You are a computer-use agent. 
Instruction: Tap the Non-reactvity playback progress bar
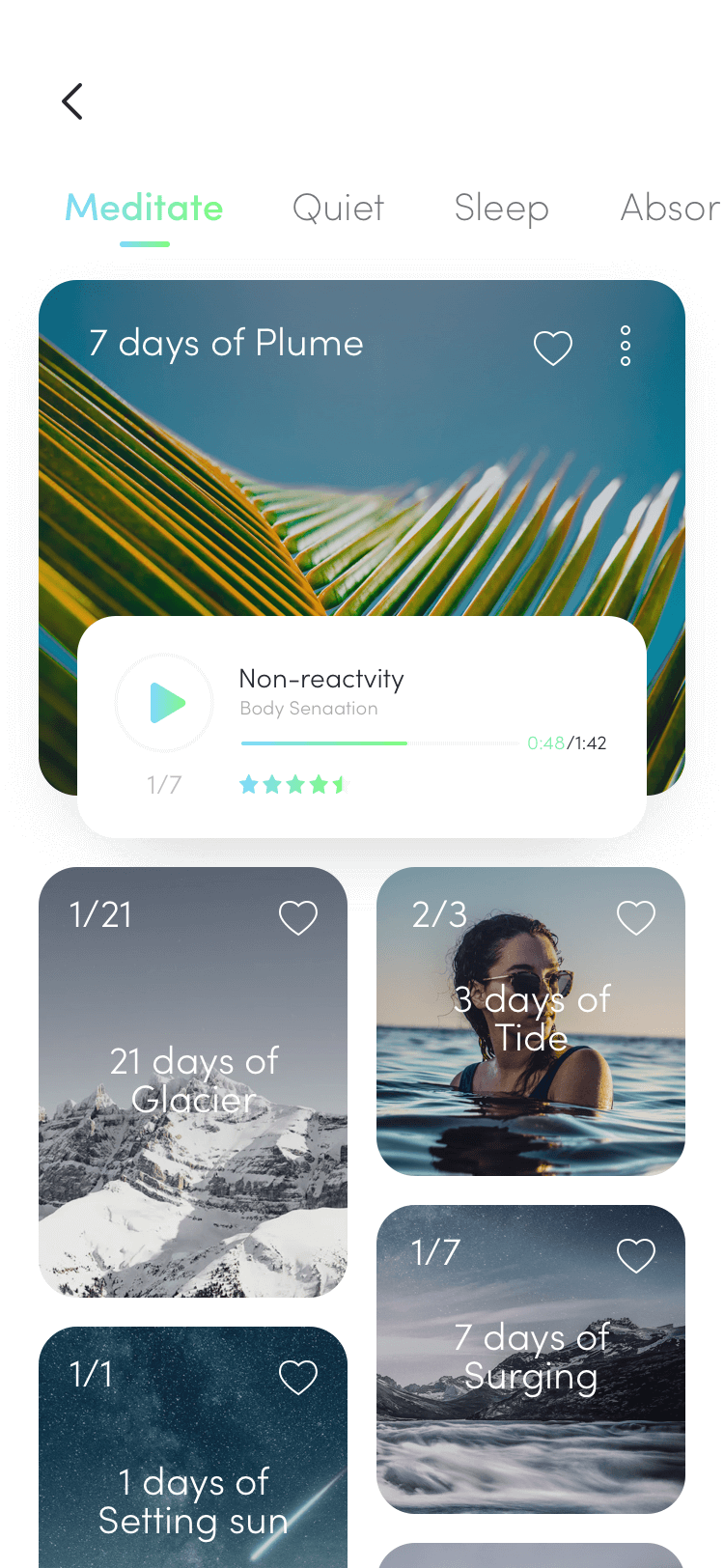point(379,743)
